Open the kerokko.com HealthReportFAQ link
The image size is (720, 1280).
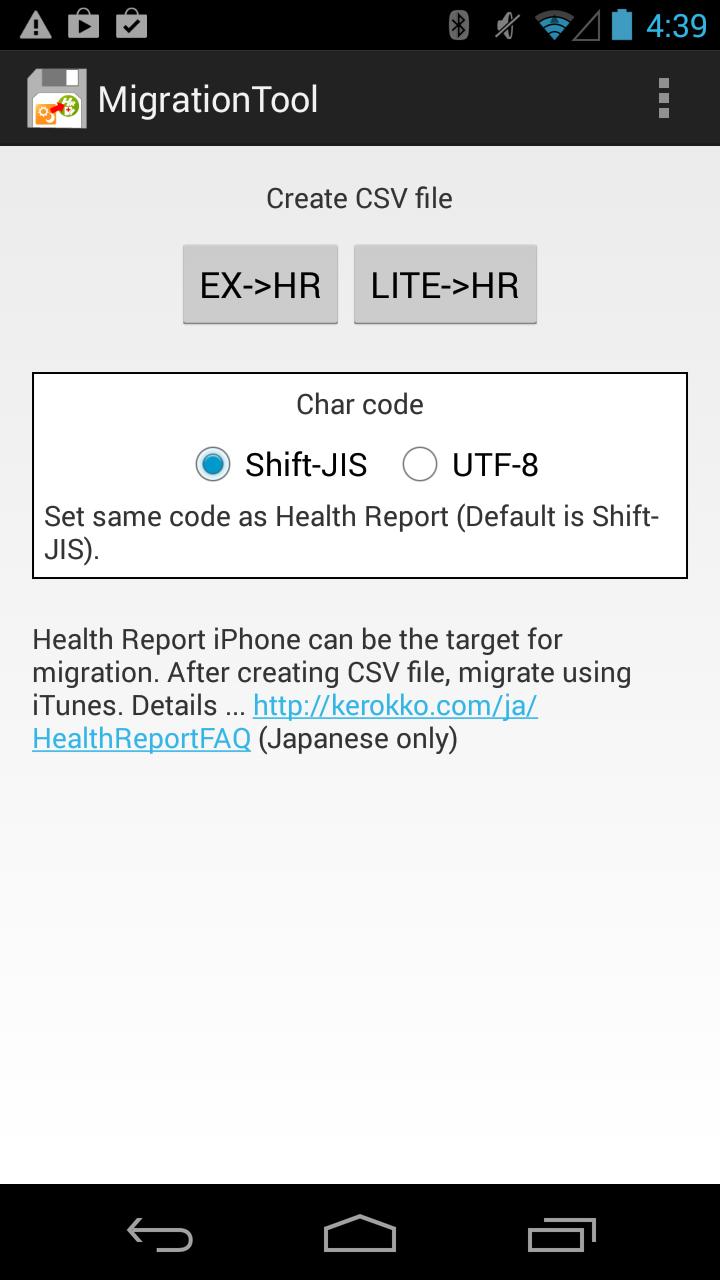coord(396,705)
